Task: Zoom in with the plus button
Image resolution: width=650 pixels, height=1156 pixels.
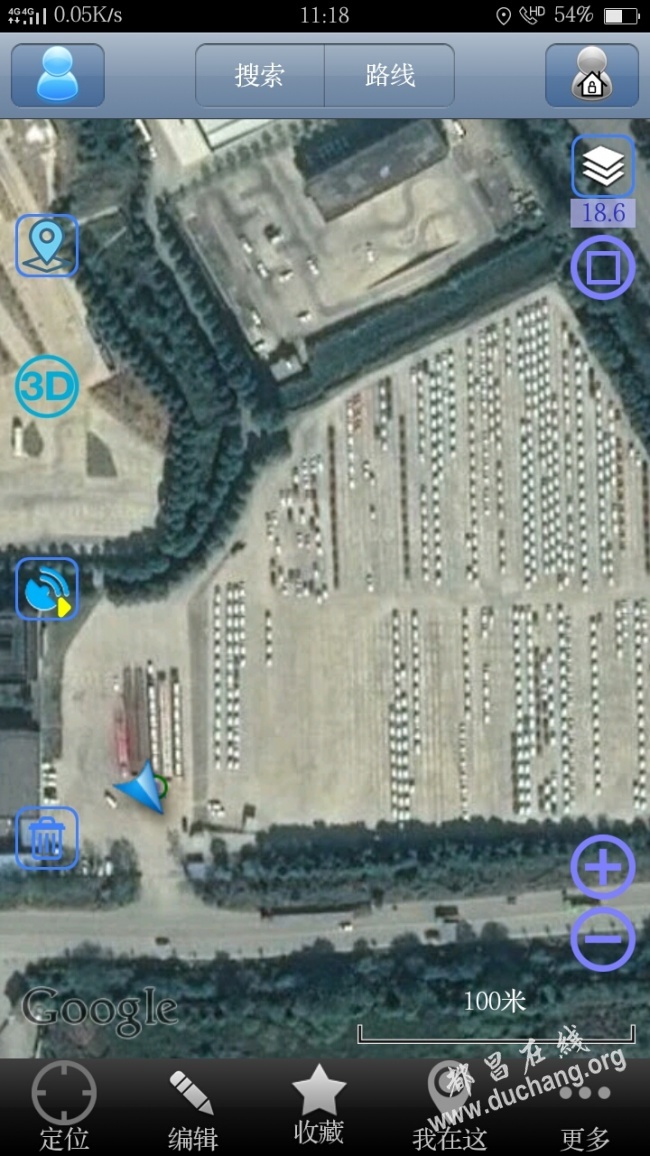Action: pyautogui.click(x=603, y=868)
